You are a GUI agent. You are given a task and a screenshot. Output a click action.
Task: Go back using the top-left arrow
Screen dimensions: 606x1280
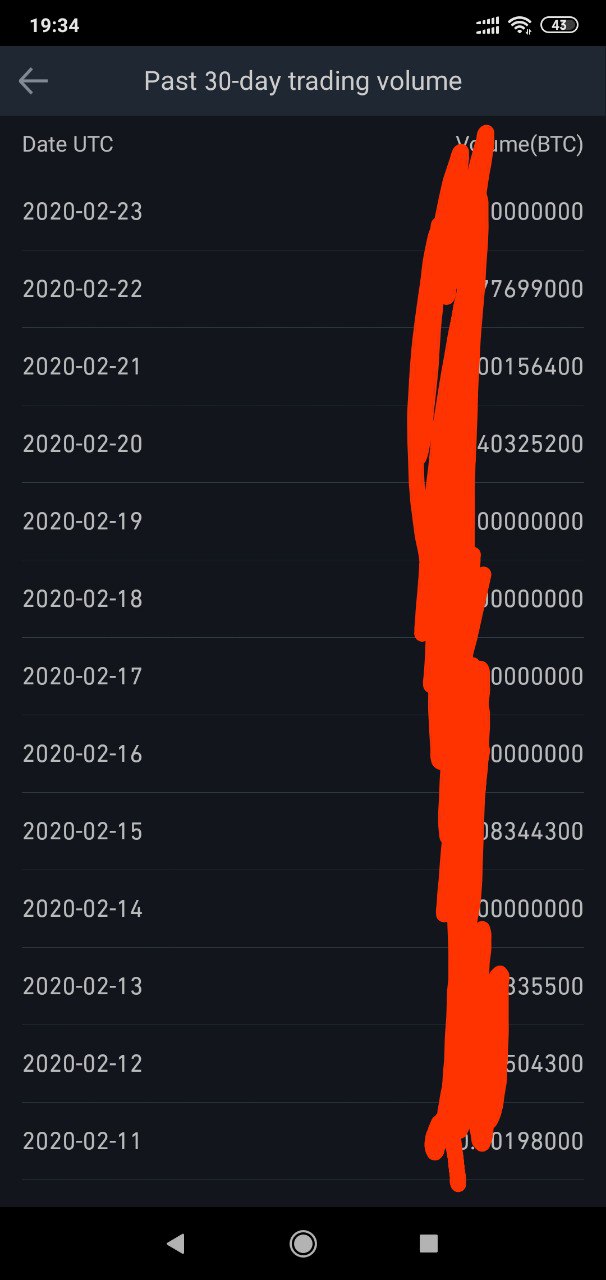(x=33, y=81)
